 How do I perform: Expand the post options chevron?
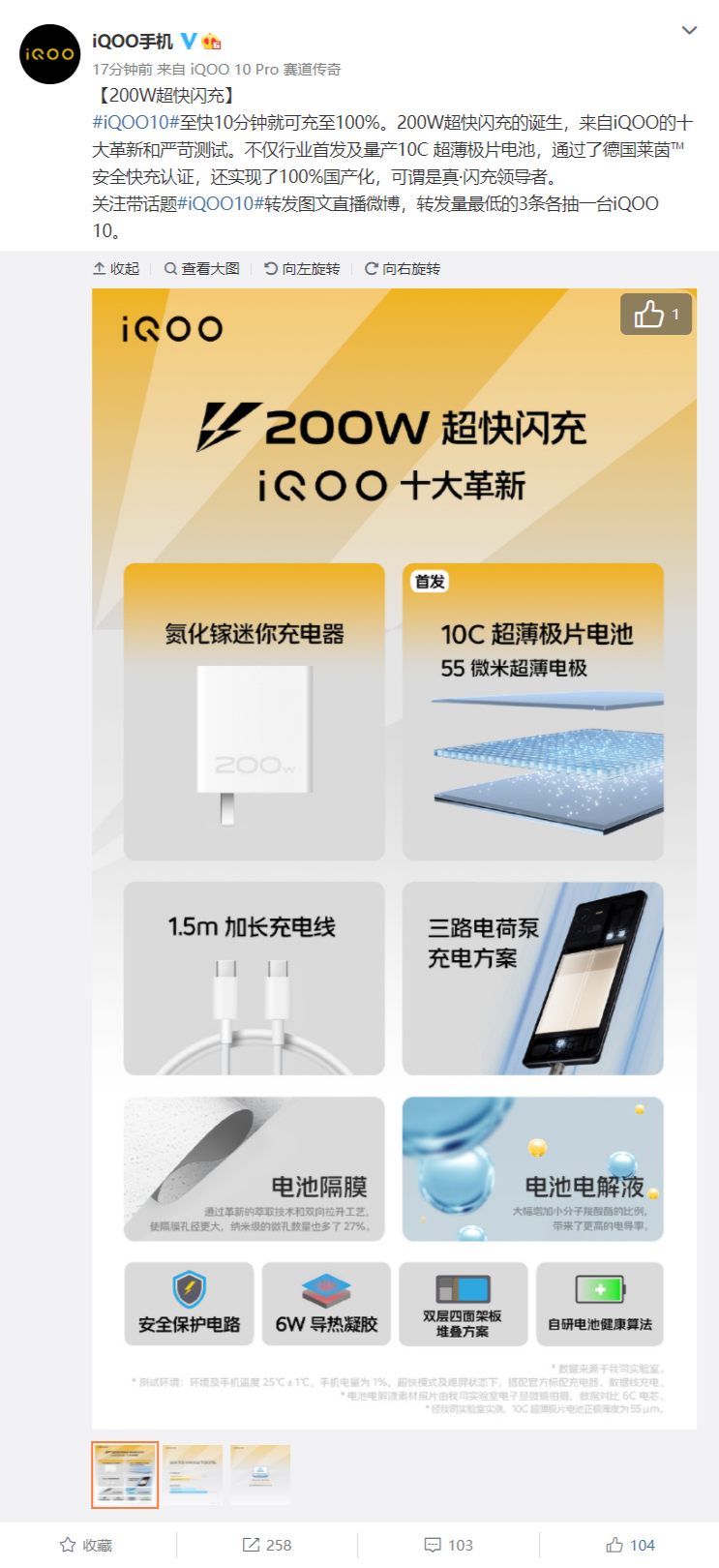(x=689, y=30)
